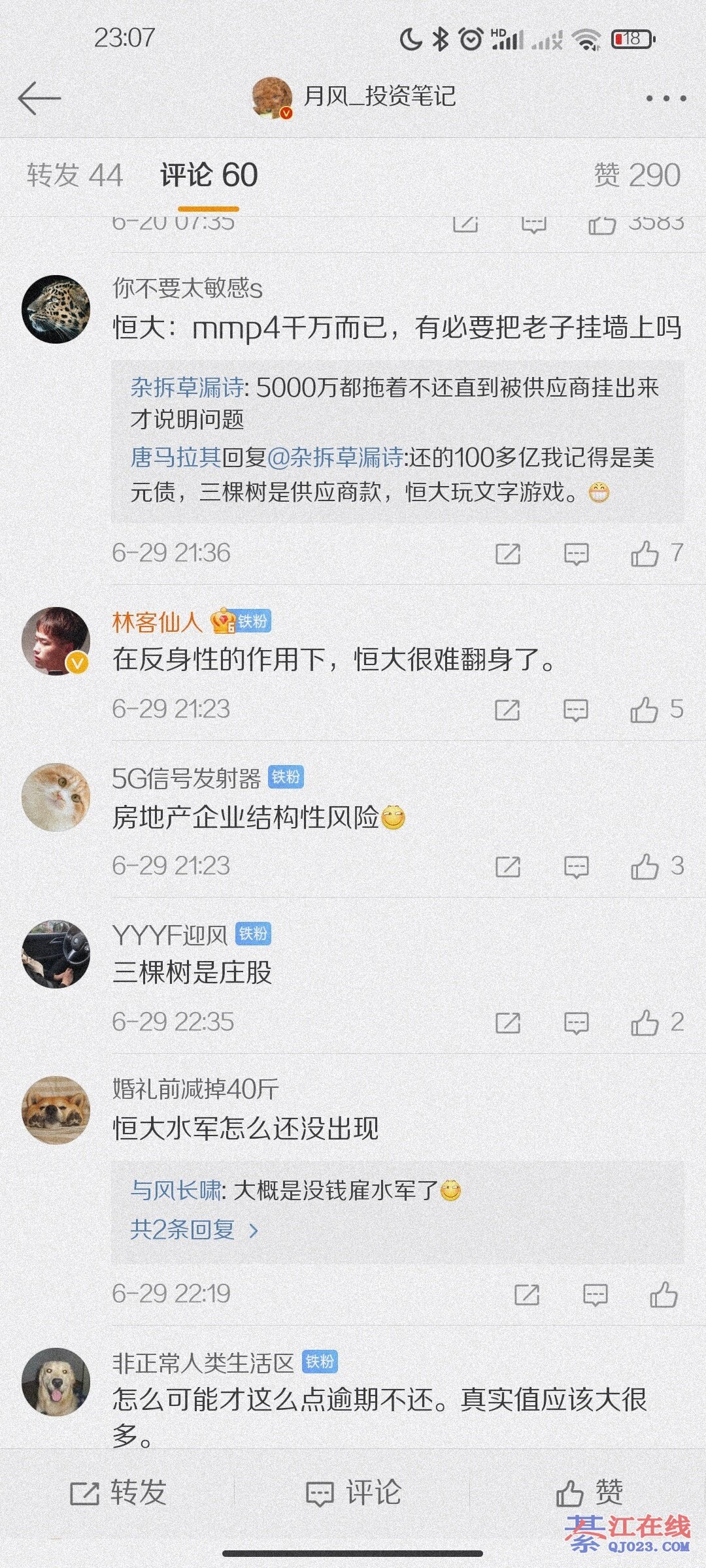Tap 赞 in the bottom bar
The height and width of the screenshot is (1568, 706).
click(589, 1493)
